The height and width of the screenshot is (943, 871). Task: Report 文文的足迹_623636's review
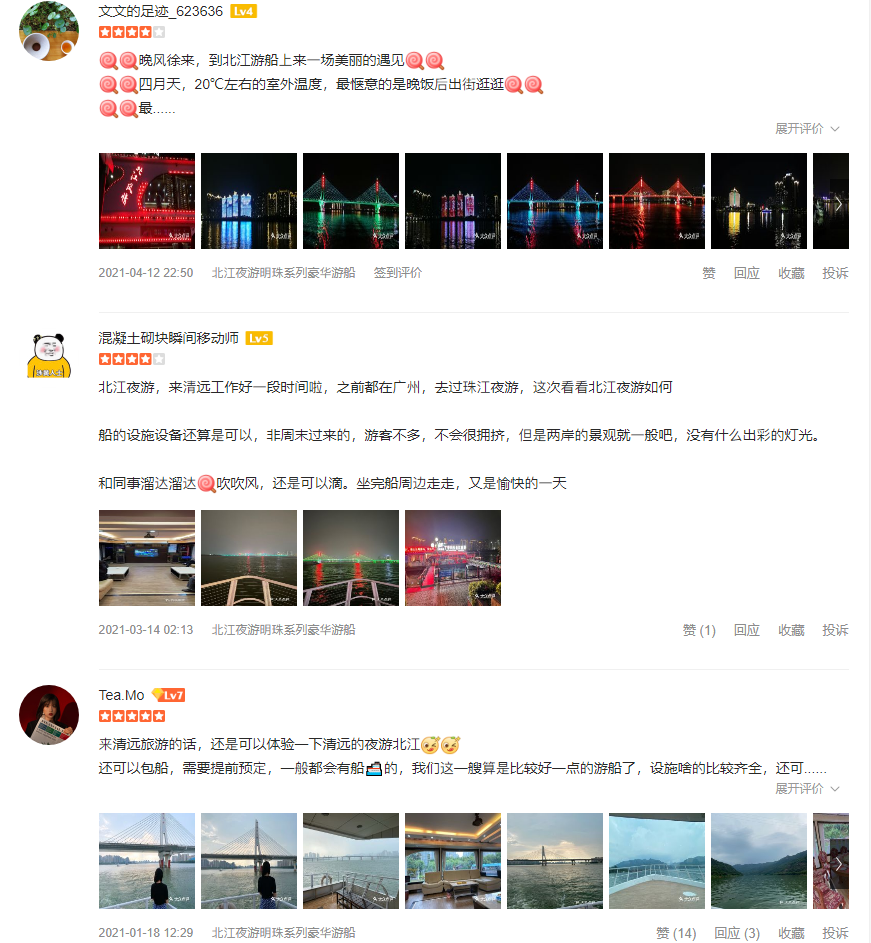(835, 273)
